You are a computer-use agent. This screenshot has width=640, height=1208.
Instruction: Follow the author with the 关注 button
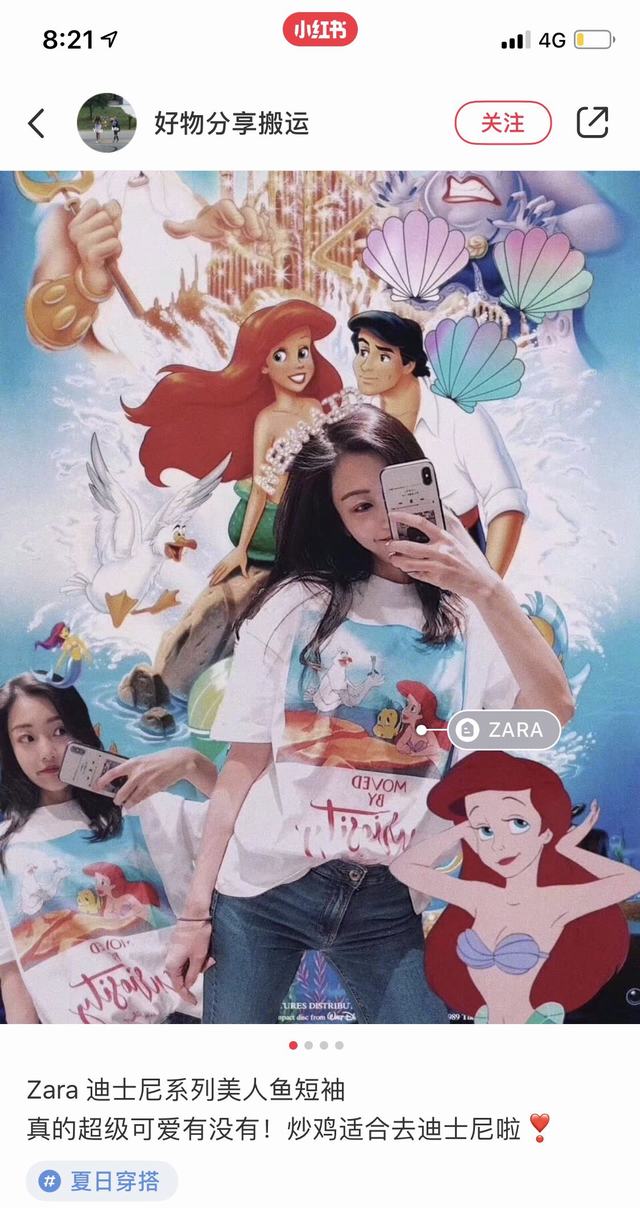503,123
